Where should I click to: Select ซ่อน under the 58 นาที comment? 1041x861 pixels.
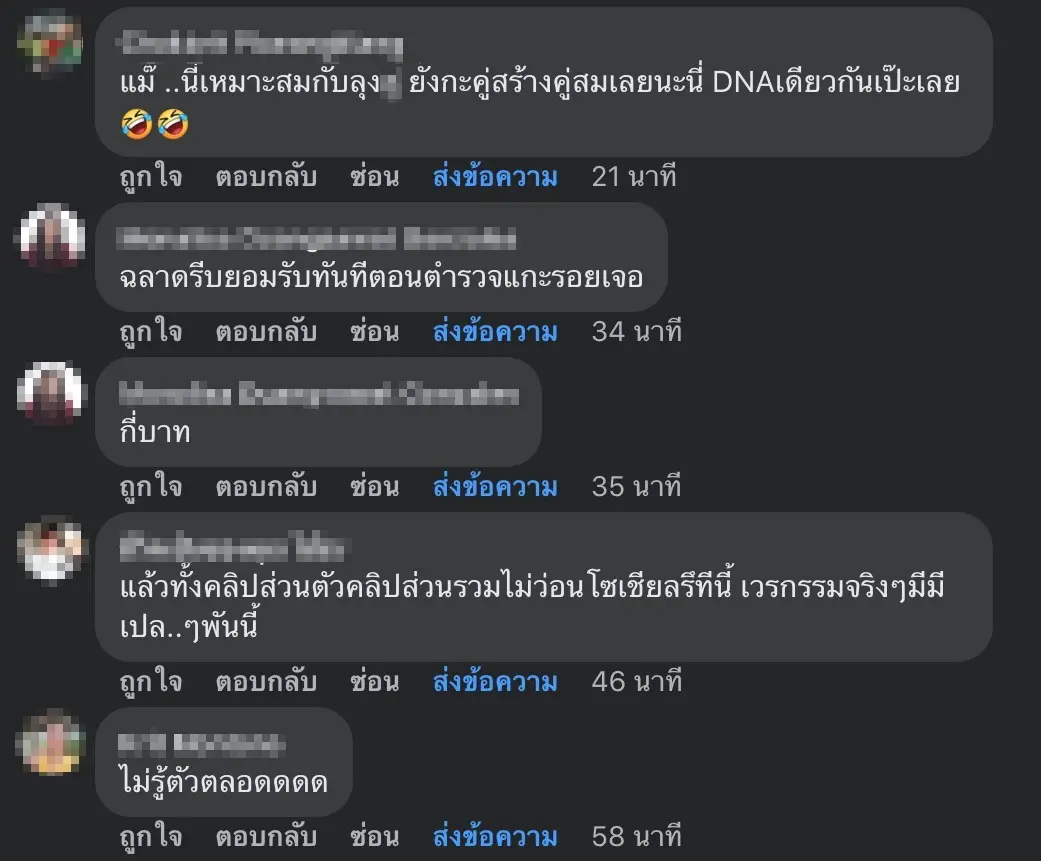pyautogui.click(x=375, y=835)
